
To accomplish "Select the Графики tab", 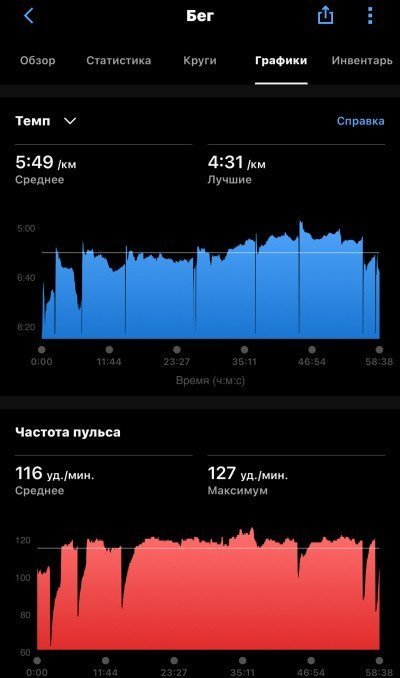I will point(281,61).
